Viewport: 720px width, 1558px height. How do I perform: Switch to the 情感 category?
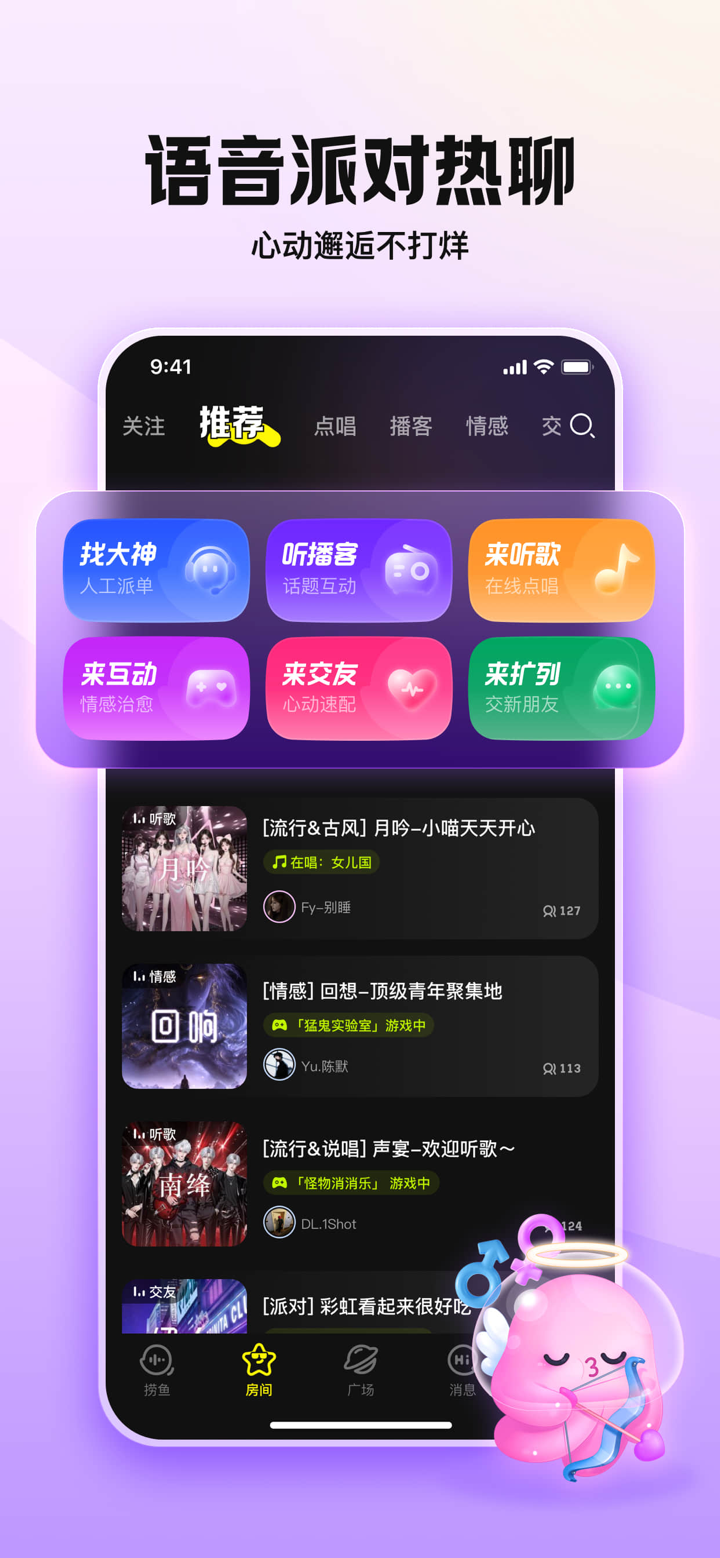point(487,427)
